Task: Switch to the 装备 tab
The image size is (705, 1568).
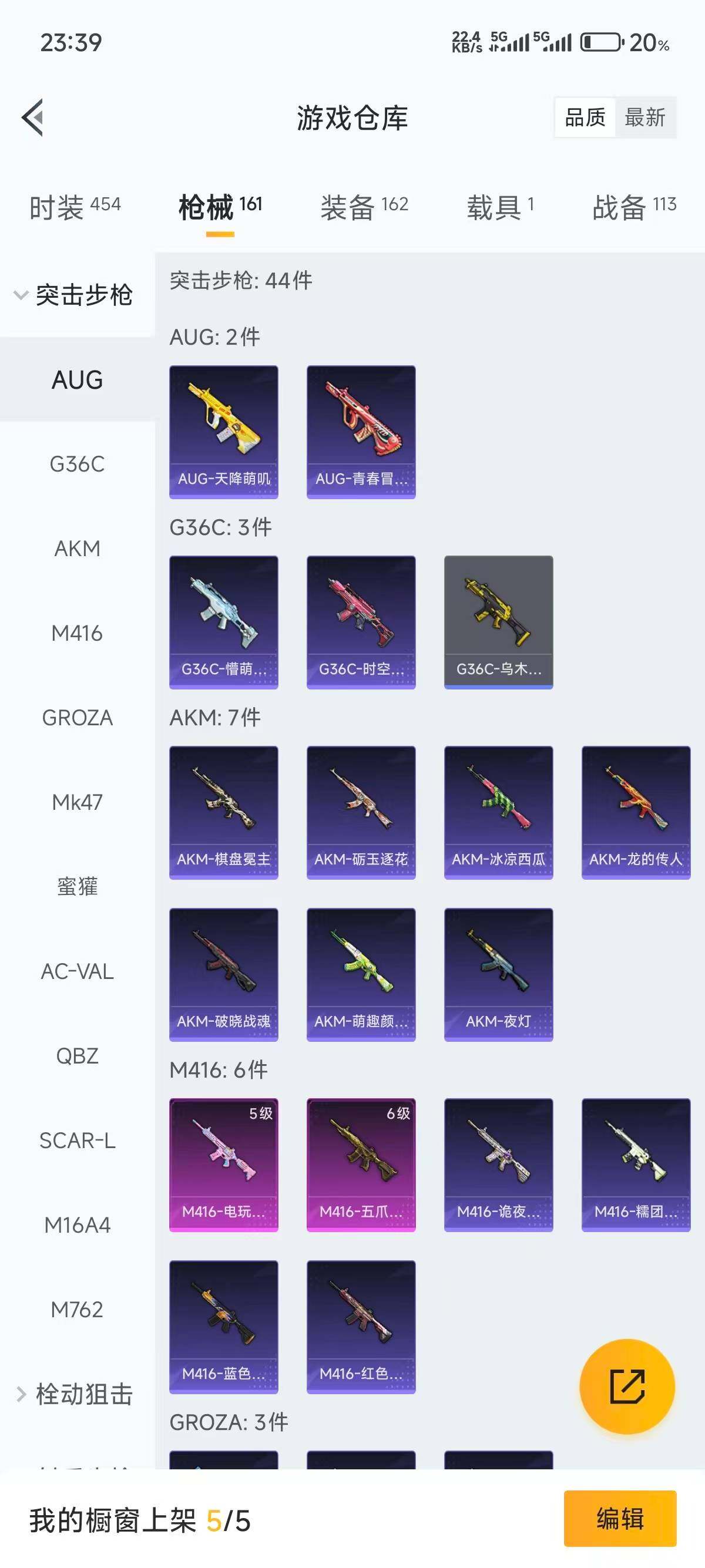Action: point(364,207)
